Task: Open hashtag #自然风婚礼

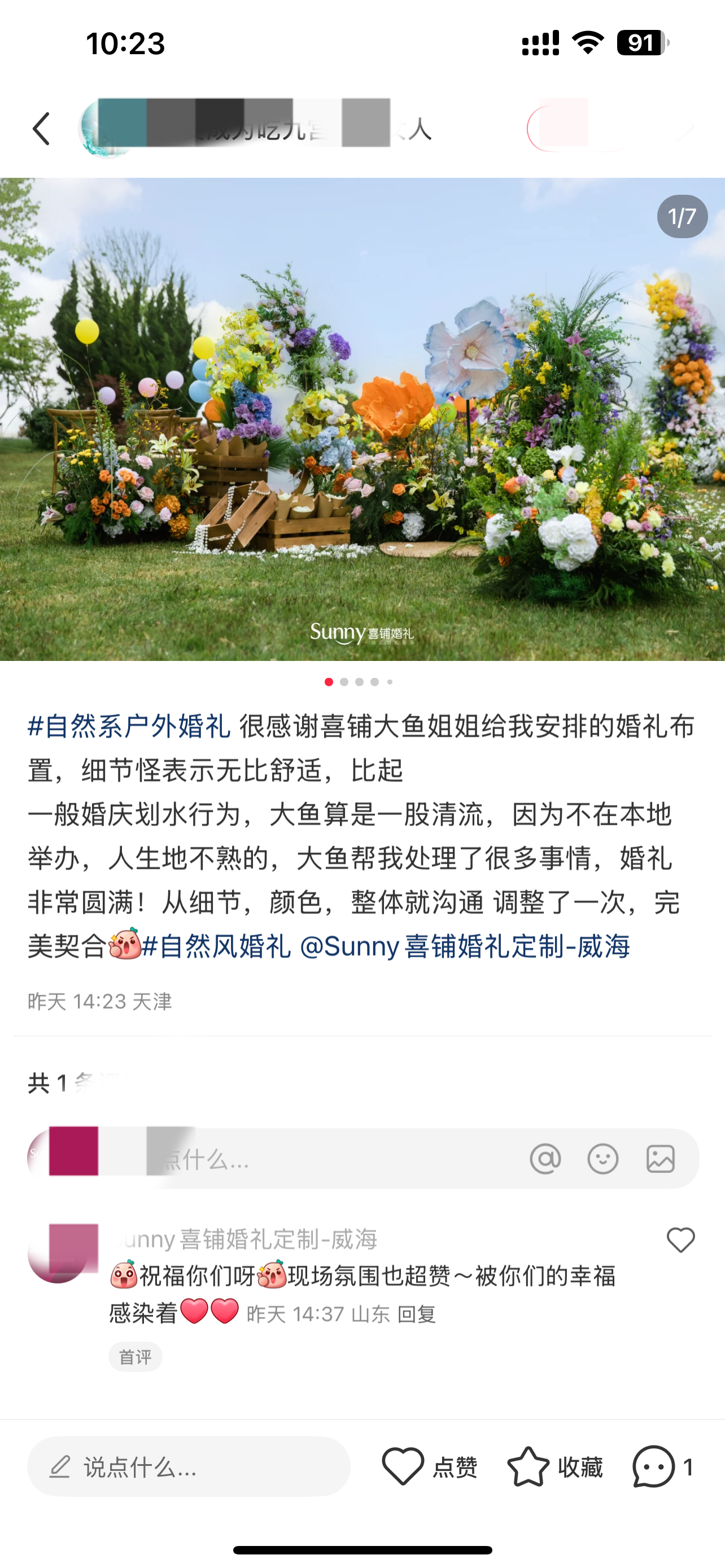Action: [x=217, y=946]
